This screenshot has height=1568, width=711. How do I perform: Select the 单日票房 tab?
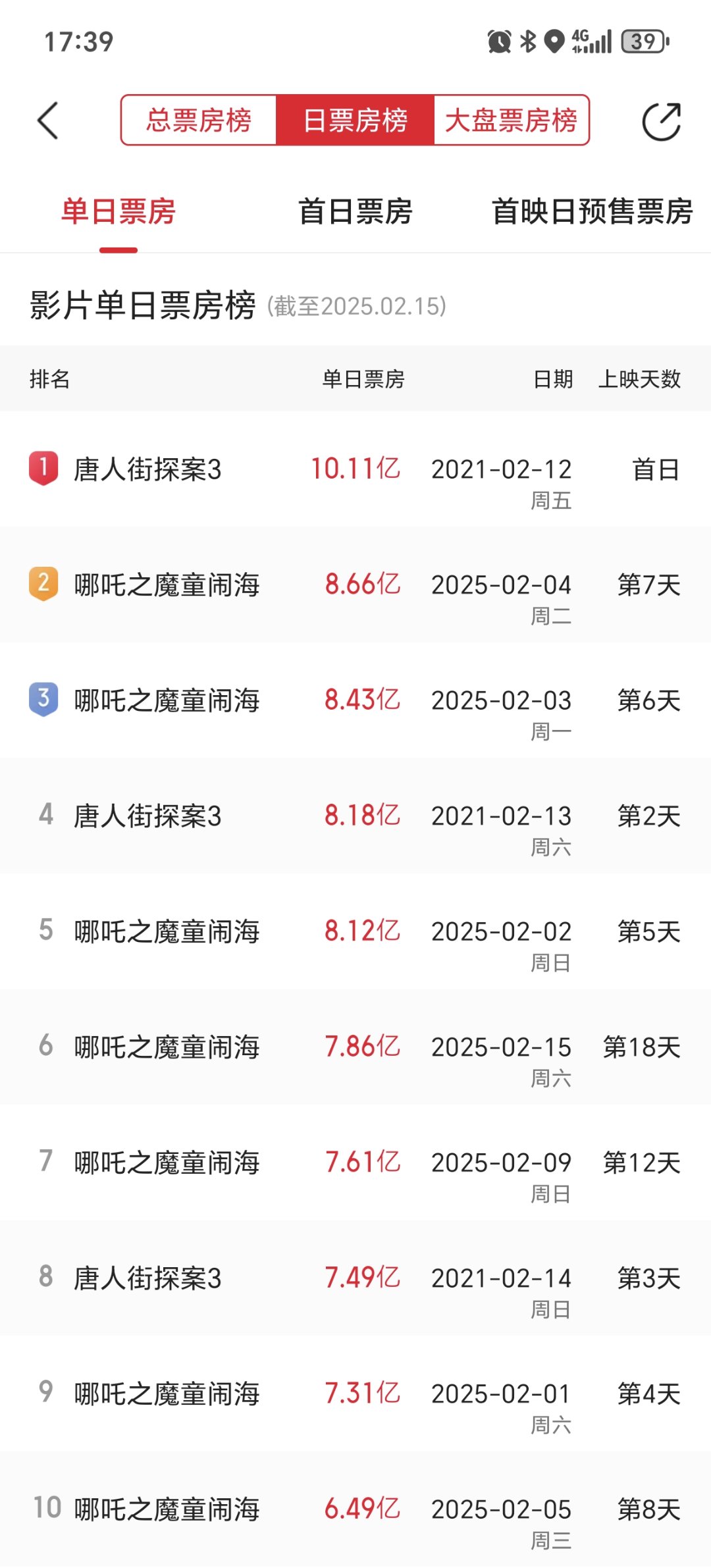pyautogui.click(x=118, y=212)
